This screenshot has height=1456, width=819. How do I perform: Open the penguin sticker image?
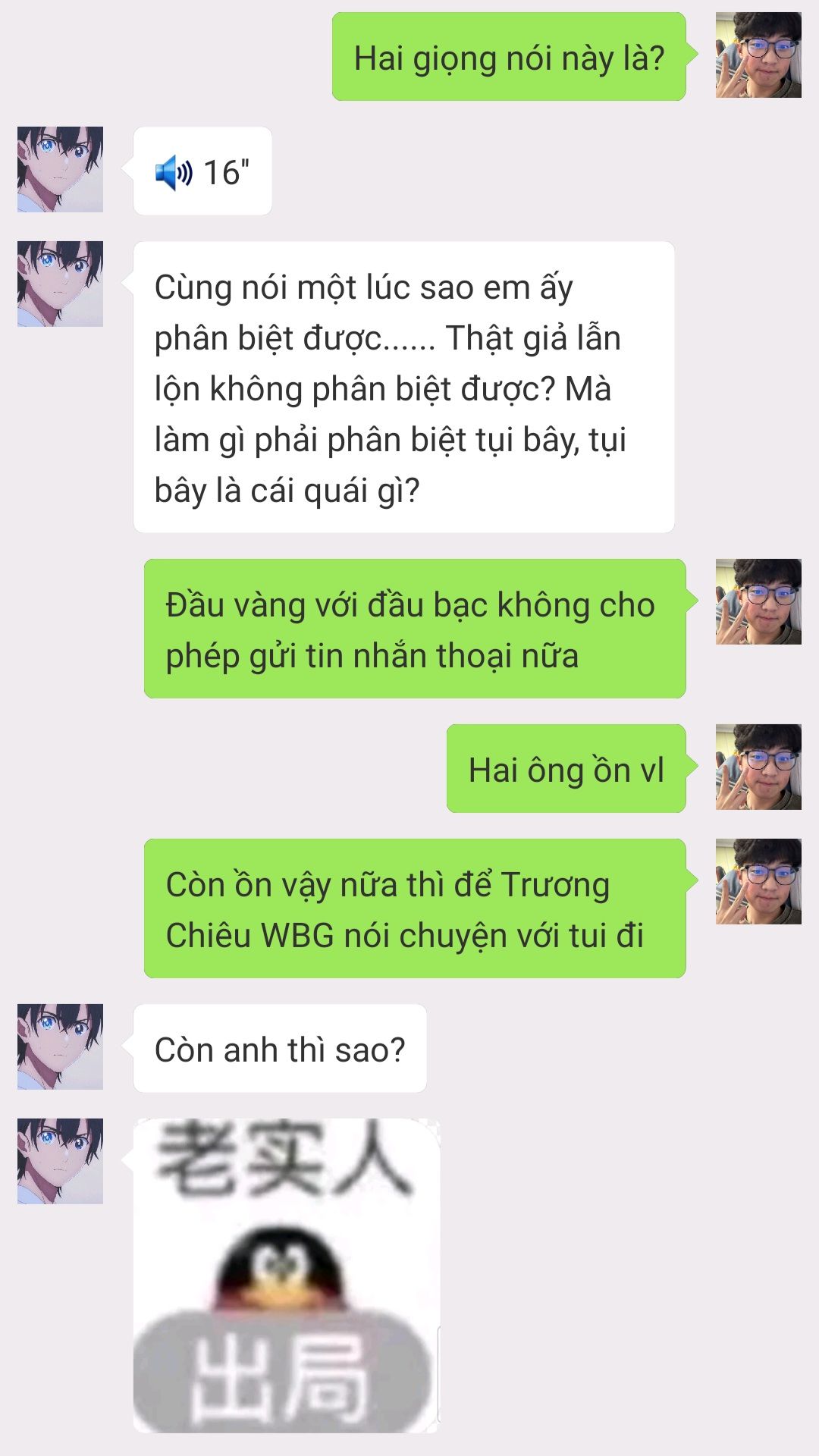click(286, 1275)
